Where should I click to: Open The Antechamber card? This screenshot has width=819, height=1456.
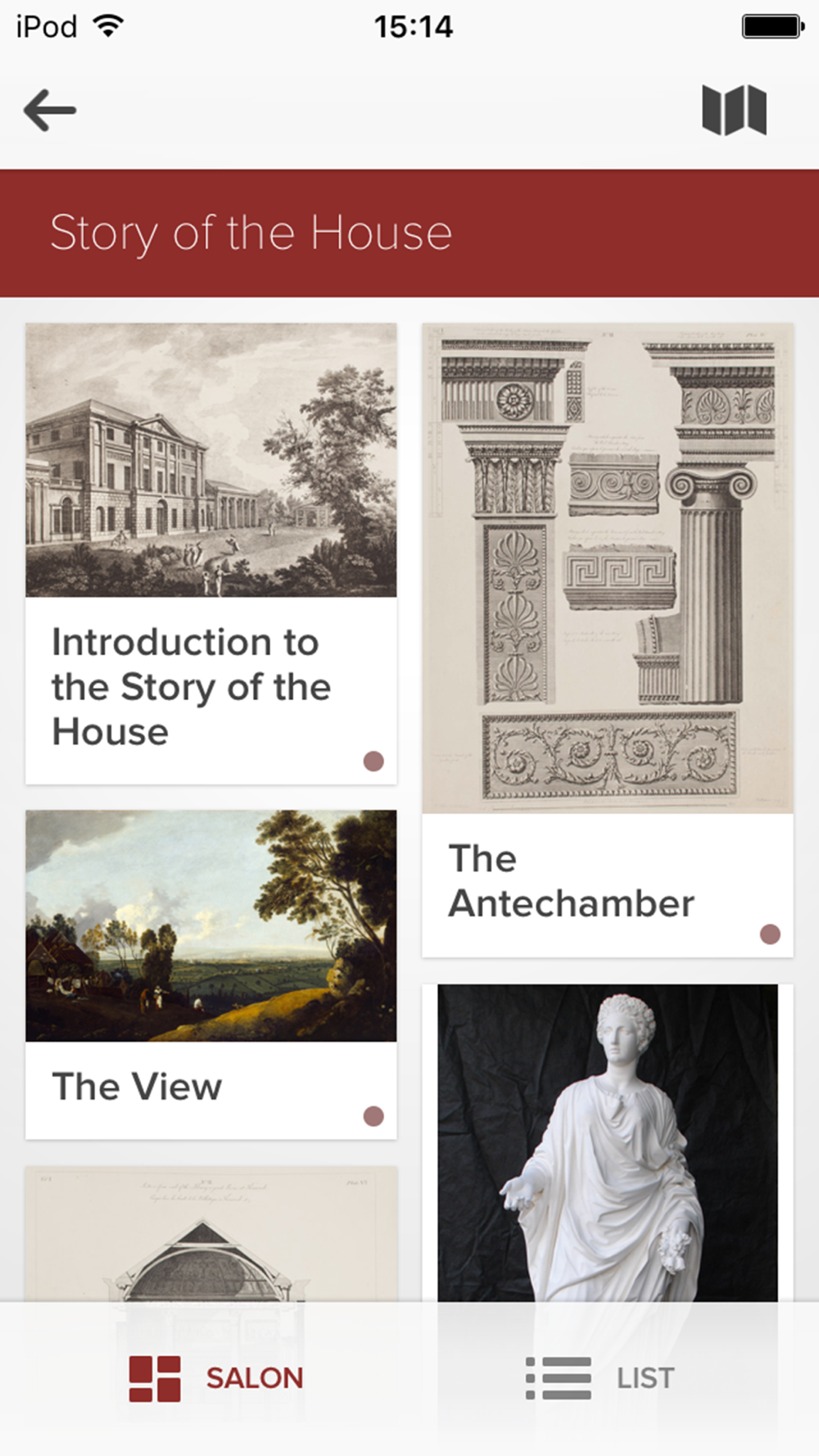(x=607, y=639)
